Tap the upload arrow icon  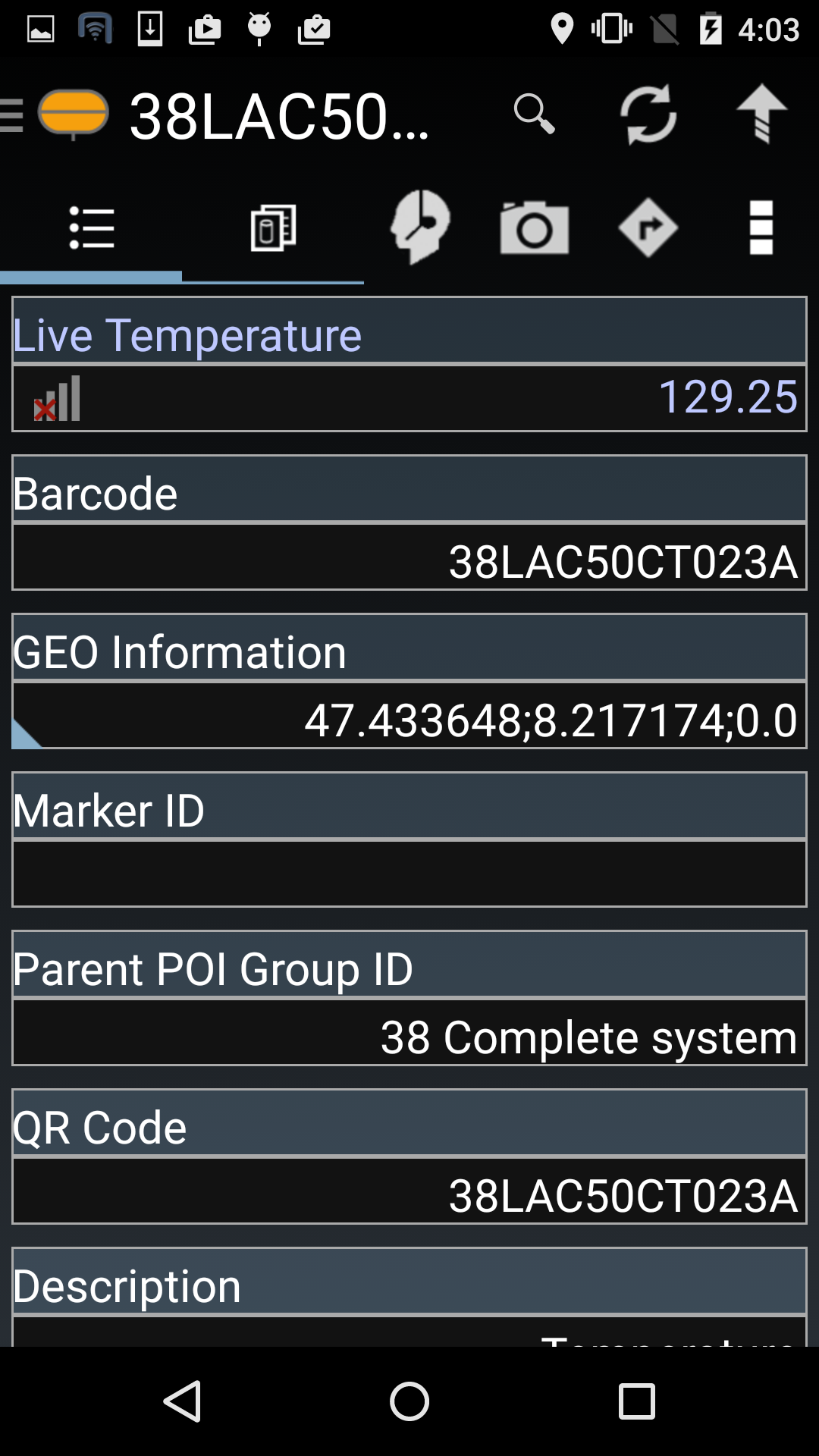[761, 115]
